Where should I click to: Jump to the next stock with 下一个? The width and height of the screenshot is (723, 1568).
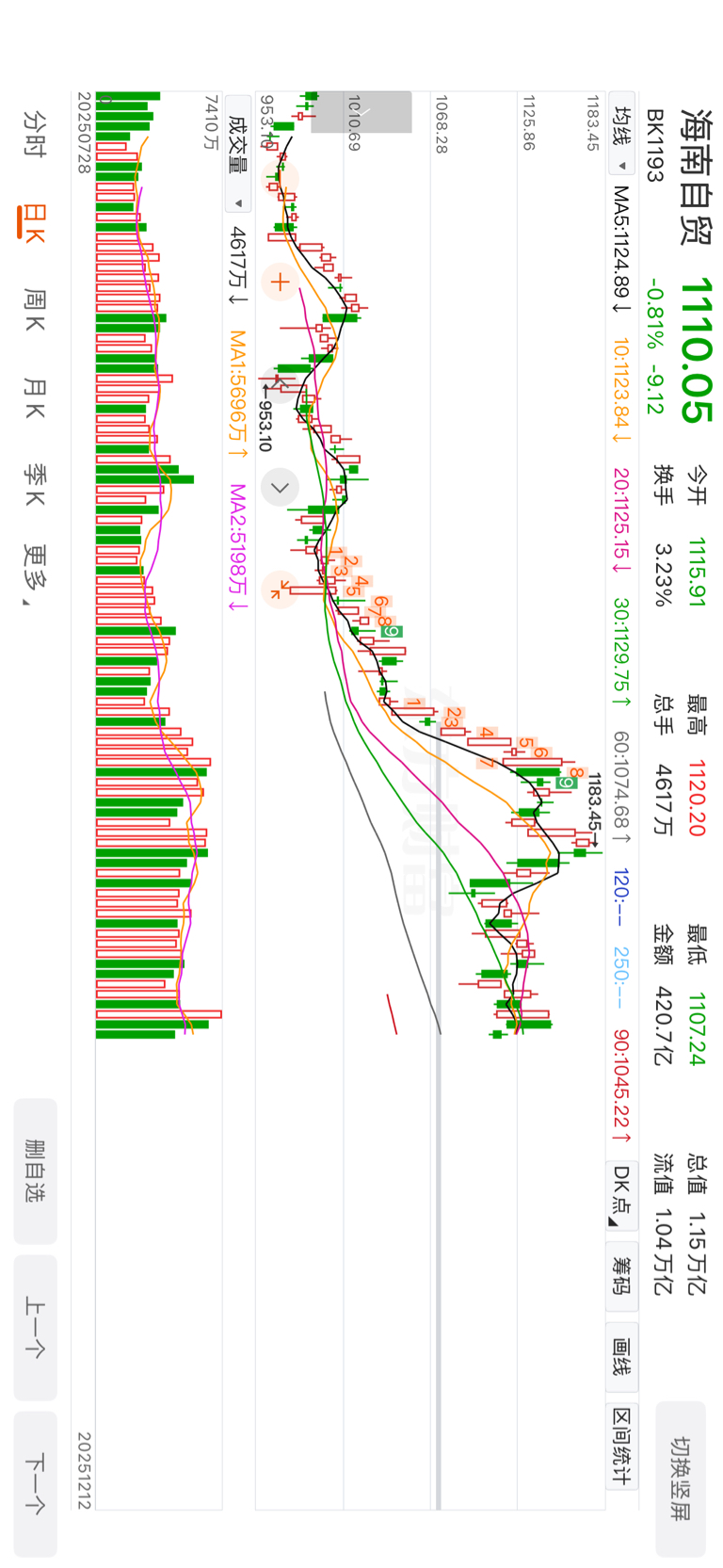(x=35, y=1483)
